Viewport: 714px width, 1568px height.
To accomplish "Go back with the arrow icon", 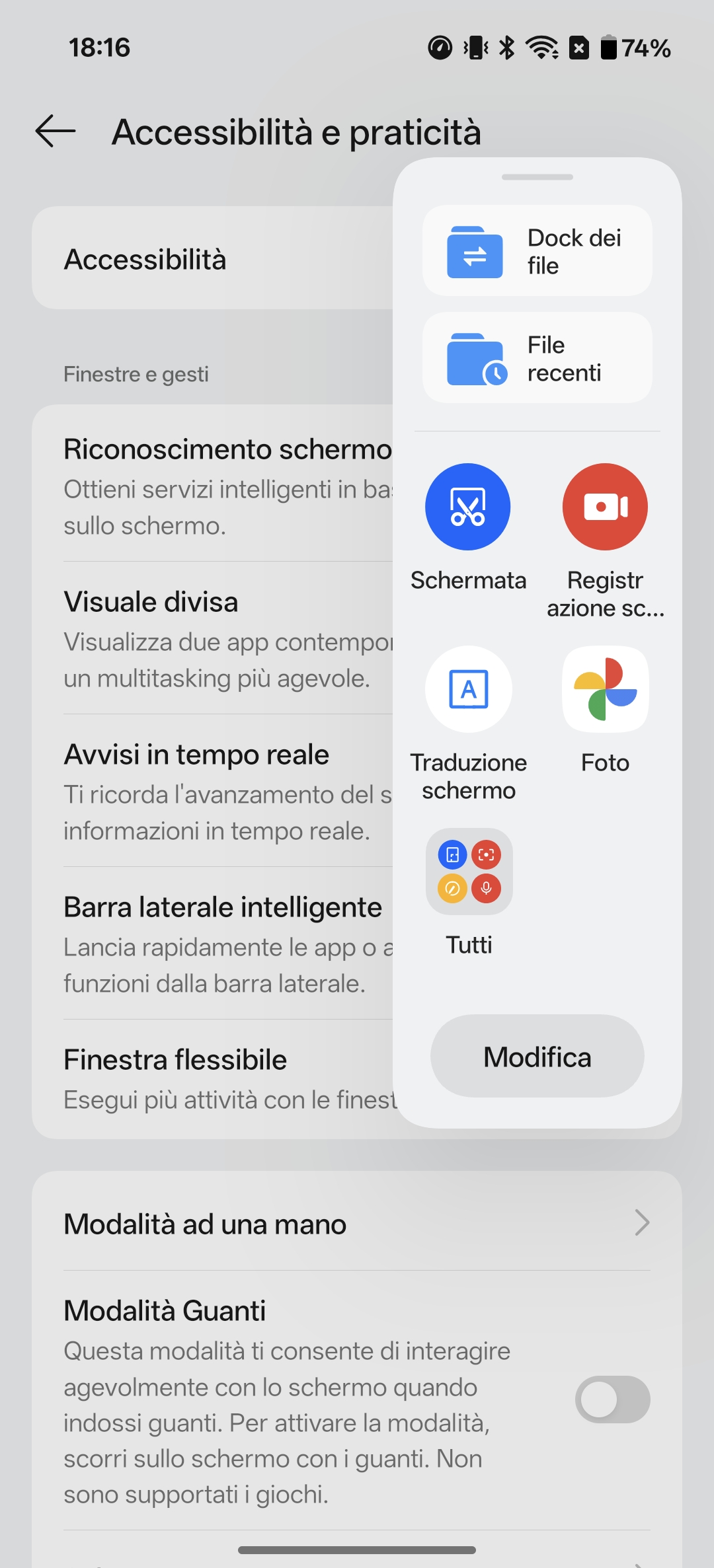I will [56, 131].
